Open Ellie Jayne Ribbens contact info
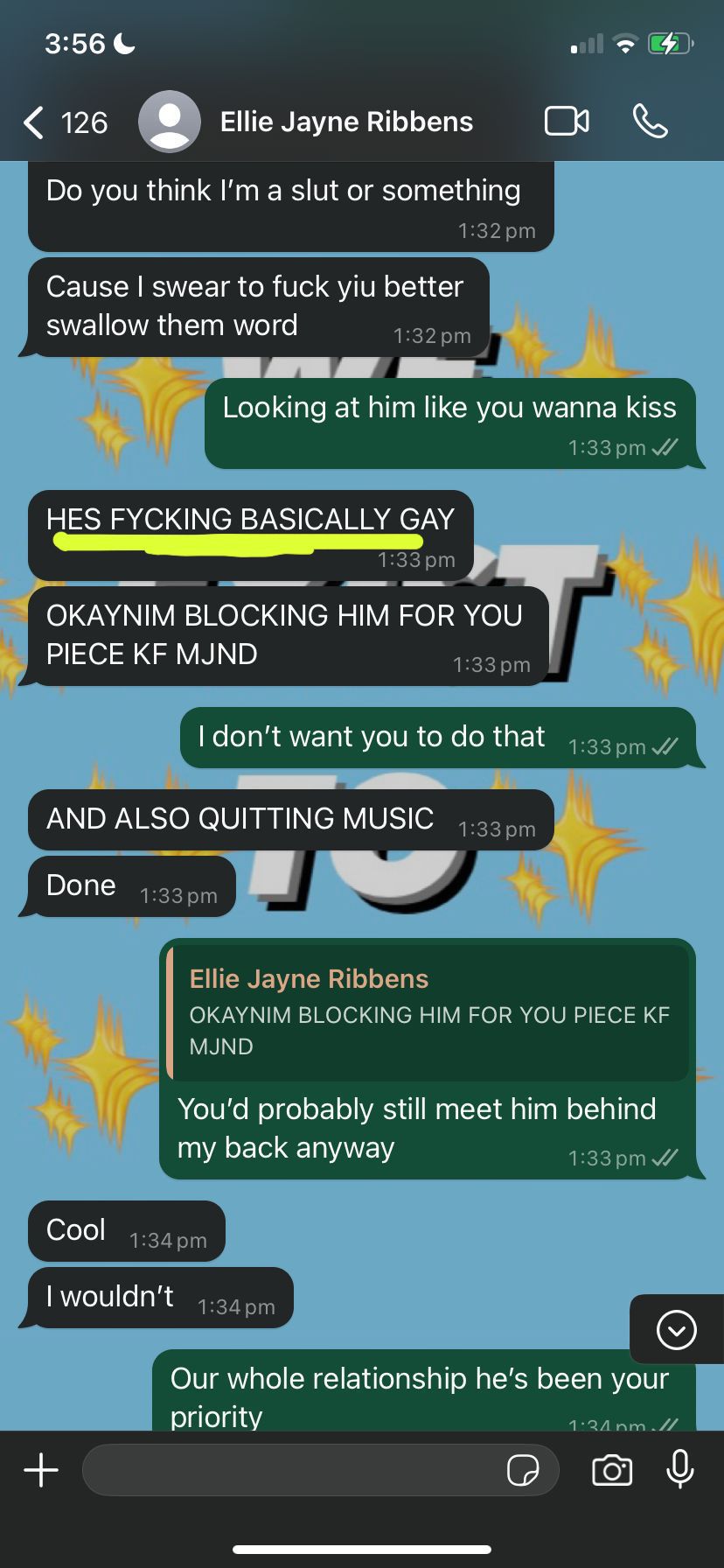 point(345,122)
